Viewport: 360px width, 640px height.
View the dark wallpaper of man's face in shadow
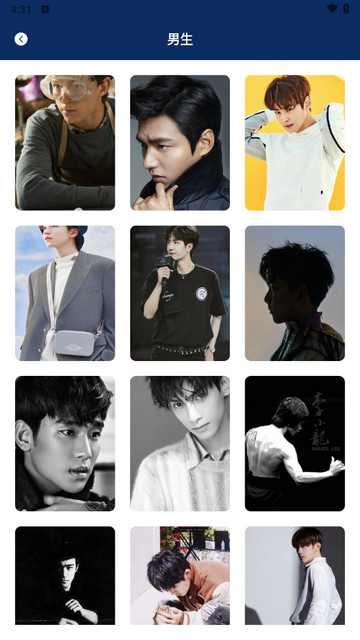click(x=65, y=576)
